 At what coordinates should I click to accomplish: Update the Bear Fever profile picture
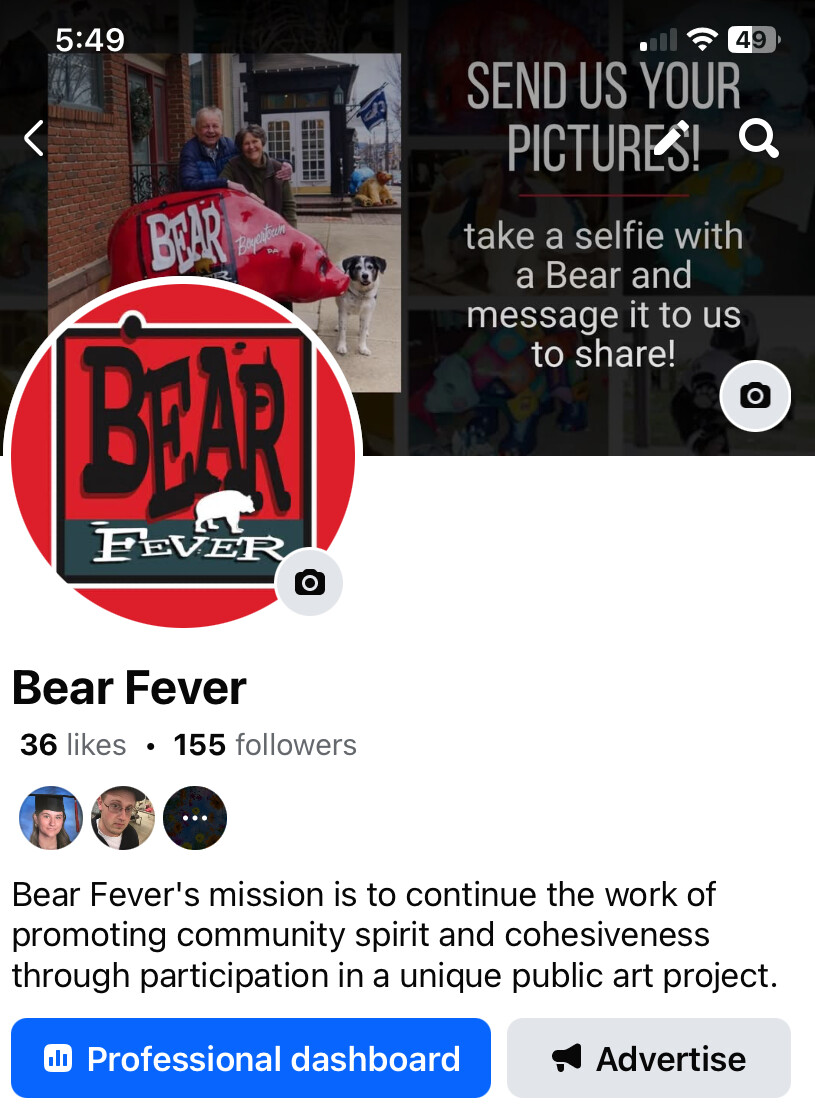click(x=309, y=582)
